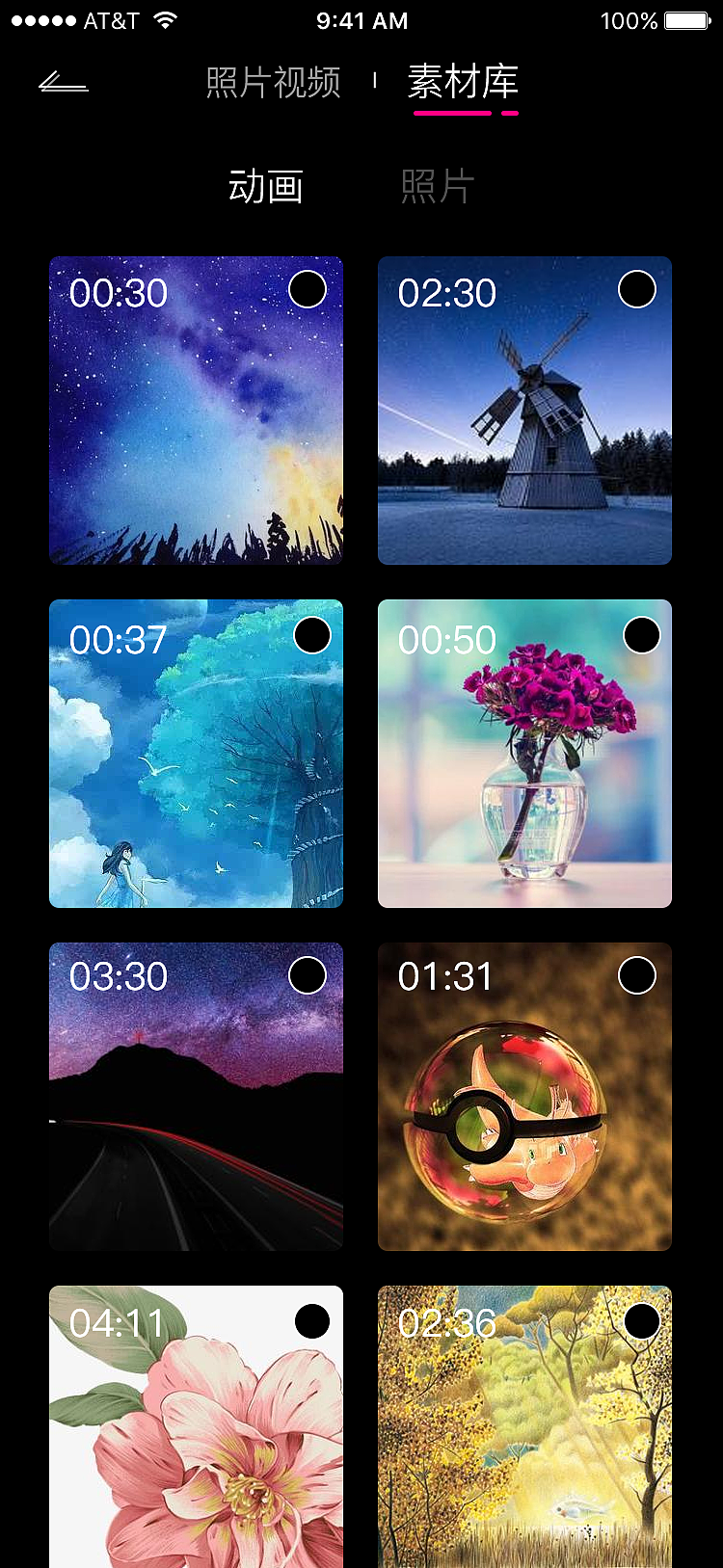Viewport: 723px width, 1568px height.
Task: Open the 00:37 anime tree clip
Action: [x=196, y=771]
